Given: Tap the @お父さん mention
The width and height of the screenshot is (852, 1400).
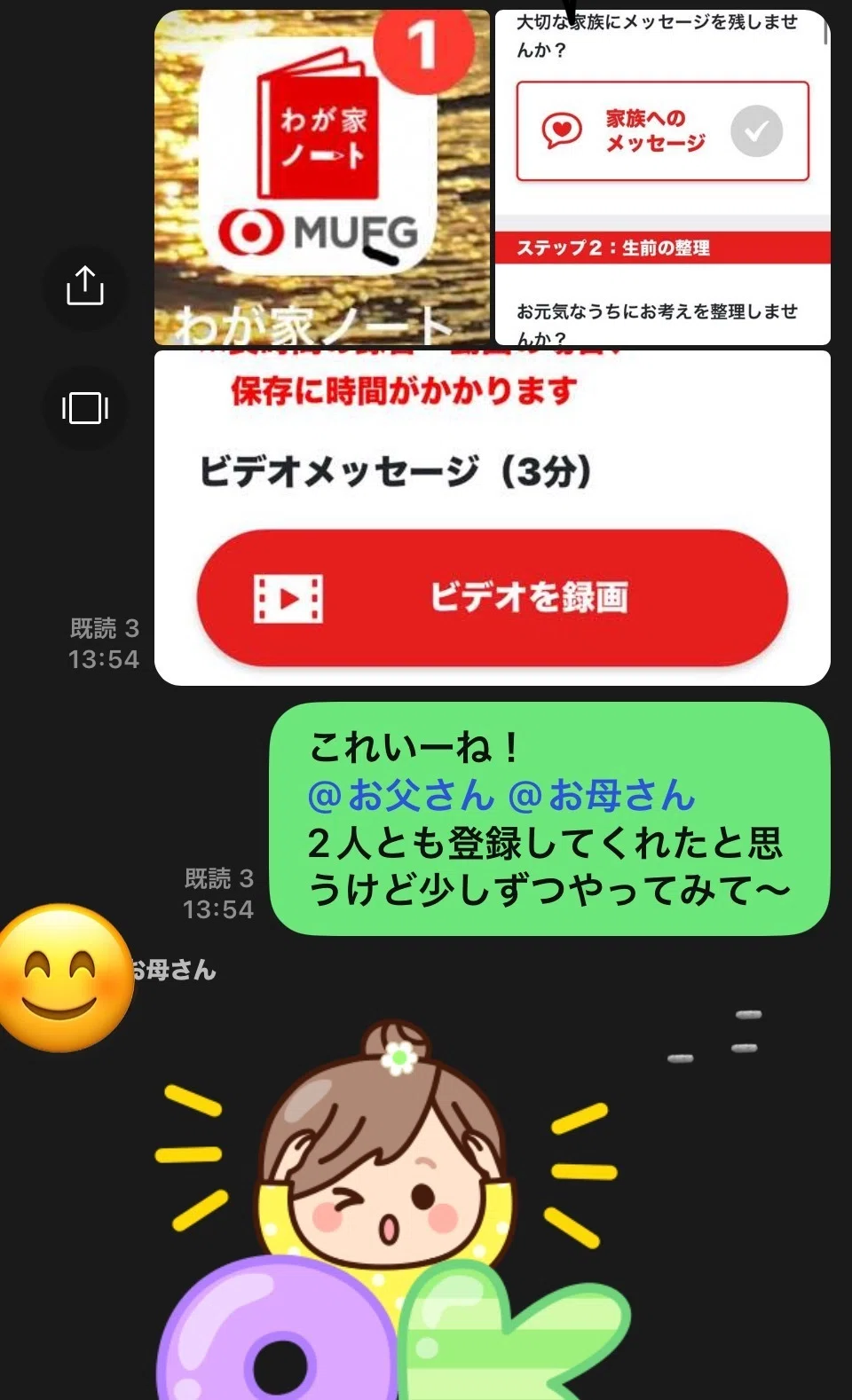Looking at the screenshot, I should [401, 796].
